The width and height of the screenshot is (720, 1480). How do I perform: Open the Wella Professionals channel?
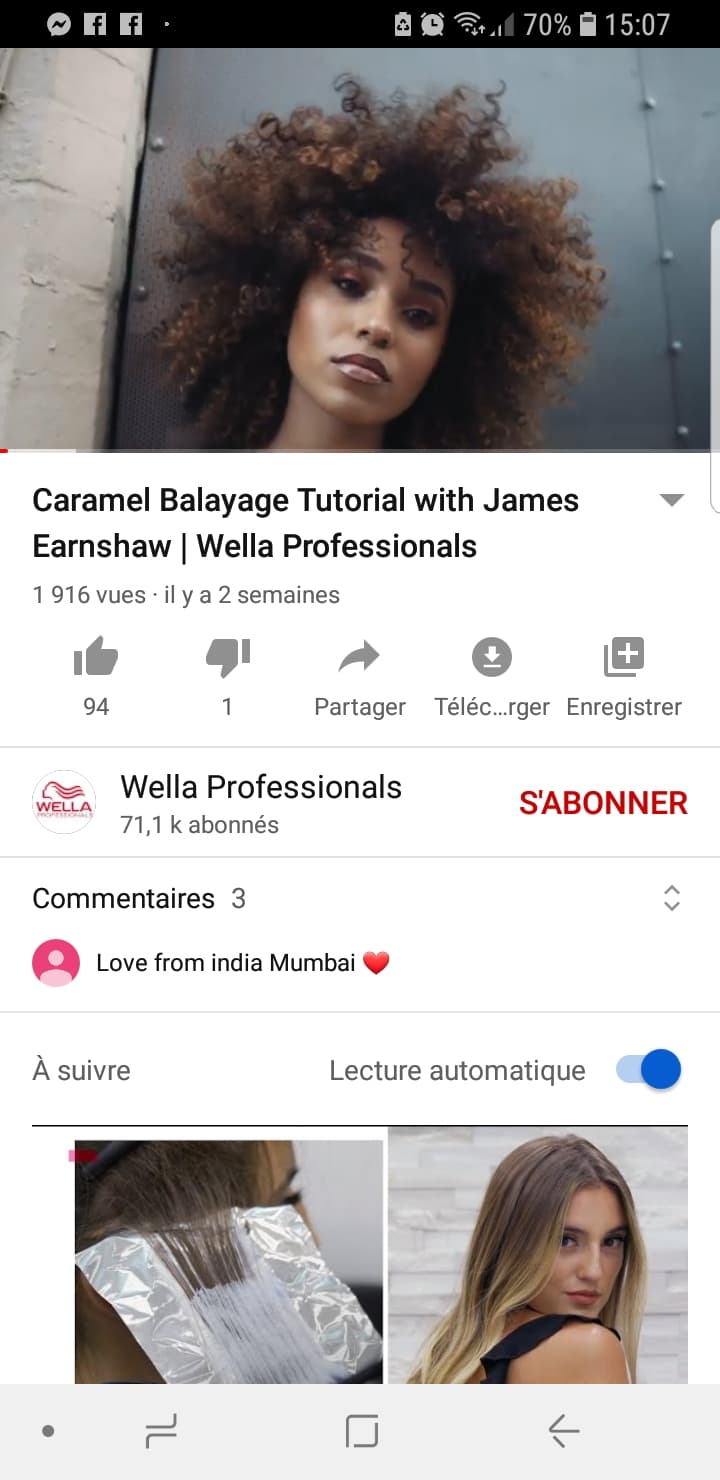[260, 802]
